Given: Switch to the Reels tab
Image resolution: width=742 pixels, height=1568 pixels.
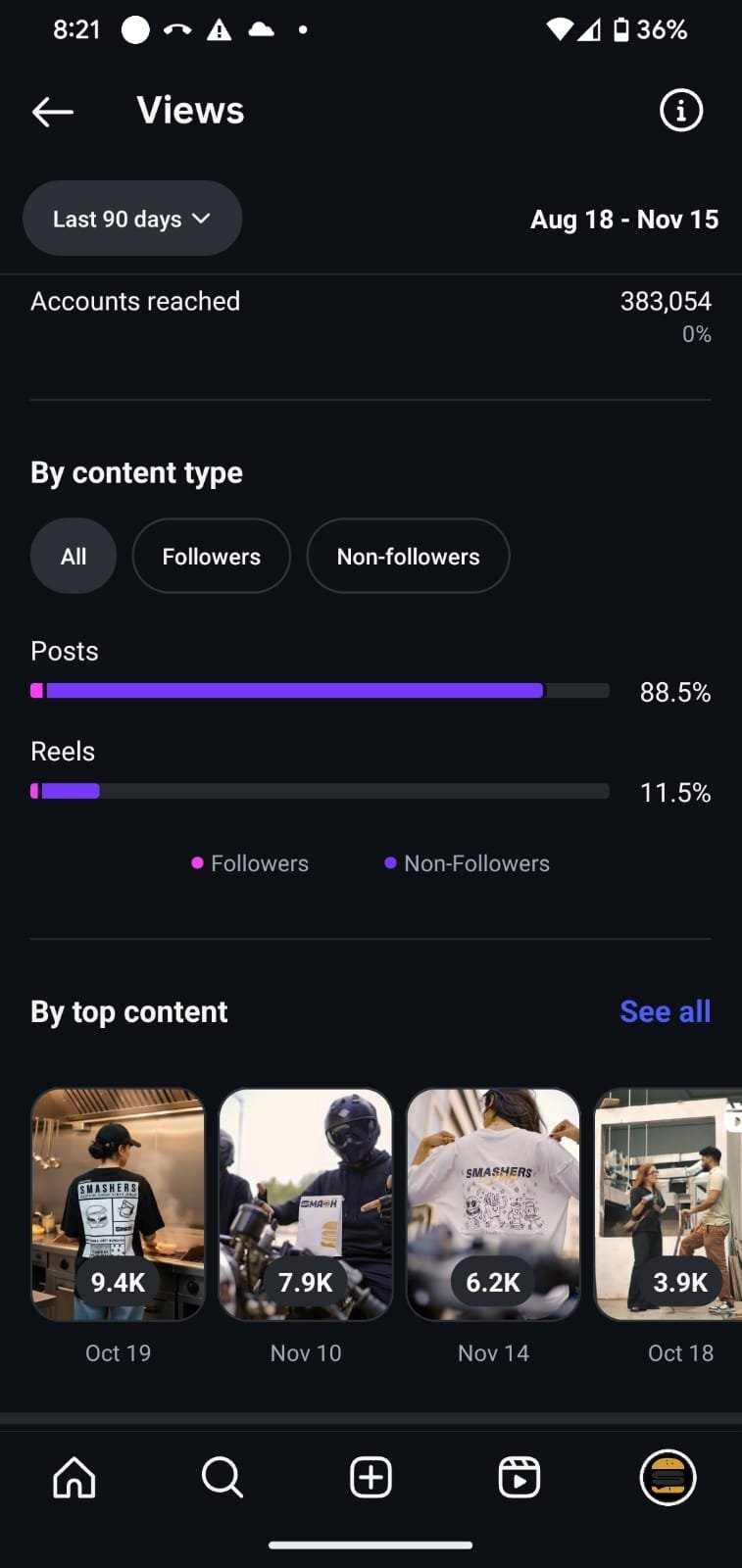Looking at the screenshot, I should point(519,1477).
